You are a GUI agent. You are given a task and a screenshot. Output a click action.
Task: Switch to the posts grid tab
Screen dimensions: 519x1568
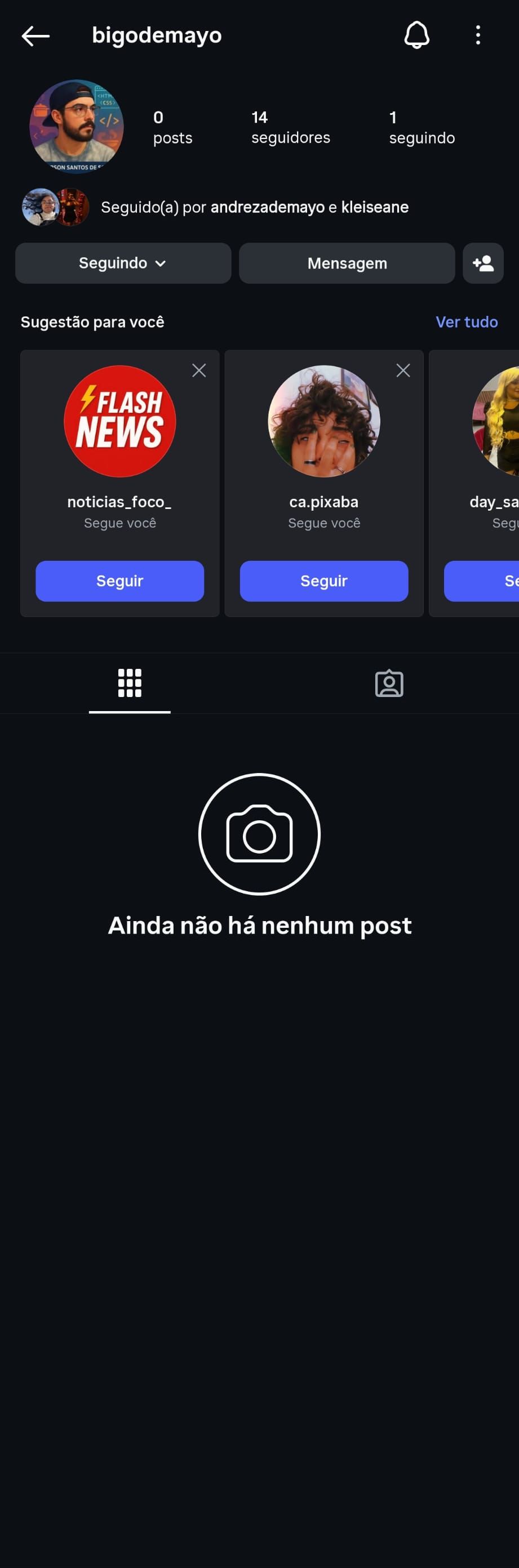point(130,683)
